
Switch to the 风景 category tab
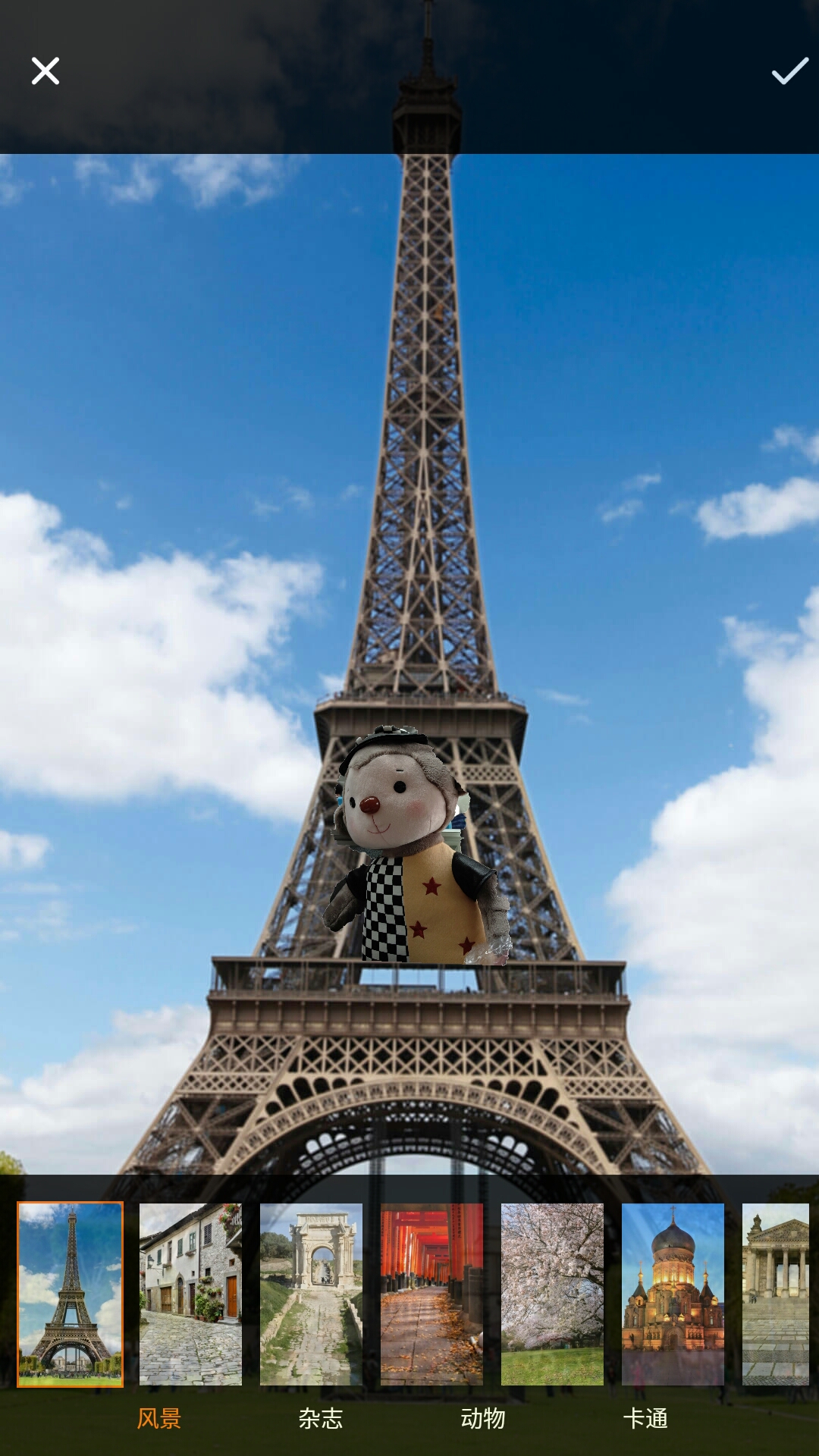pos(159,1418)
